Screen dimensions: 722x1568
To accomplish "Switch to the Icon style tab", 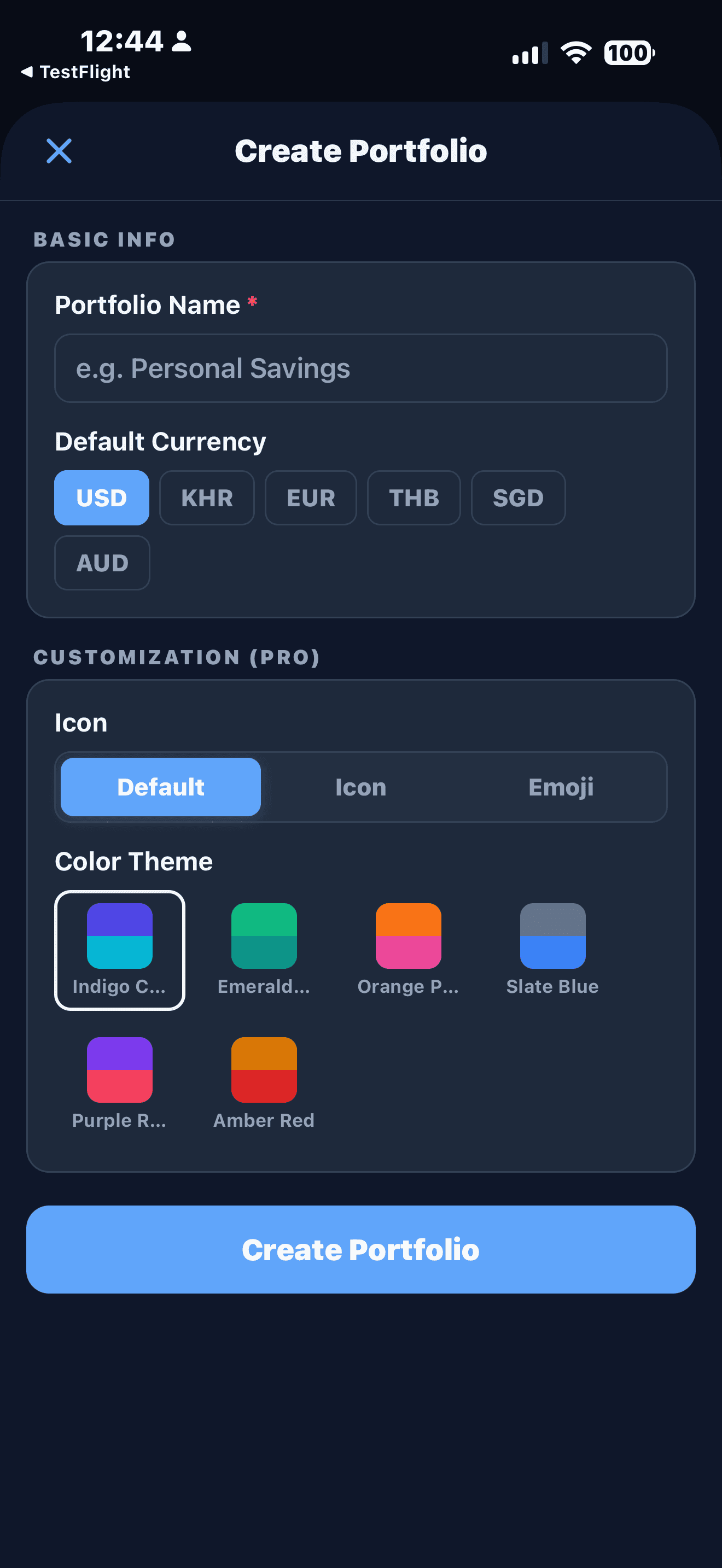I will pos(360,786).
